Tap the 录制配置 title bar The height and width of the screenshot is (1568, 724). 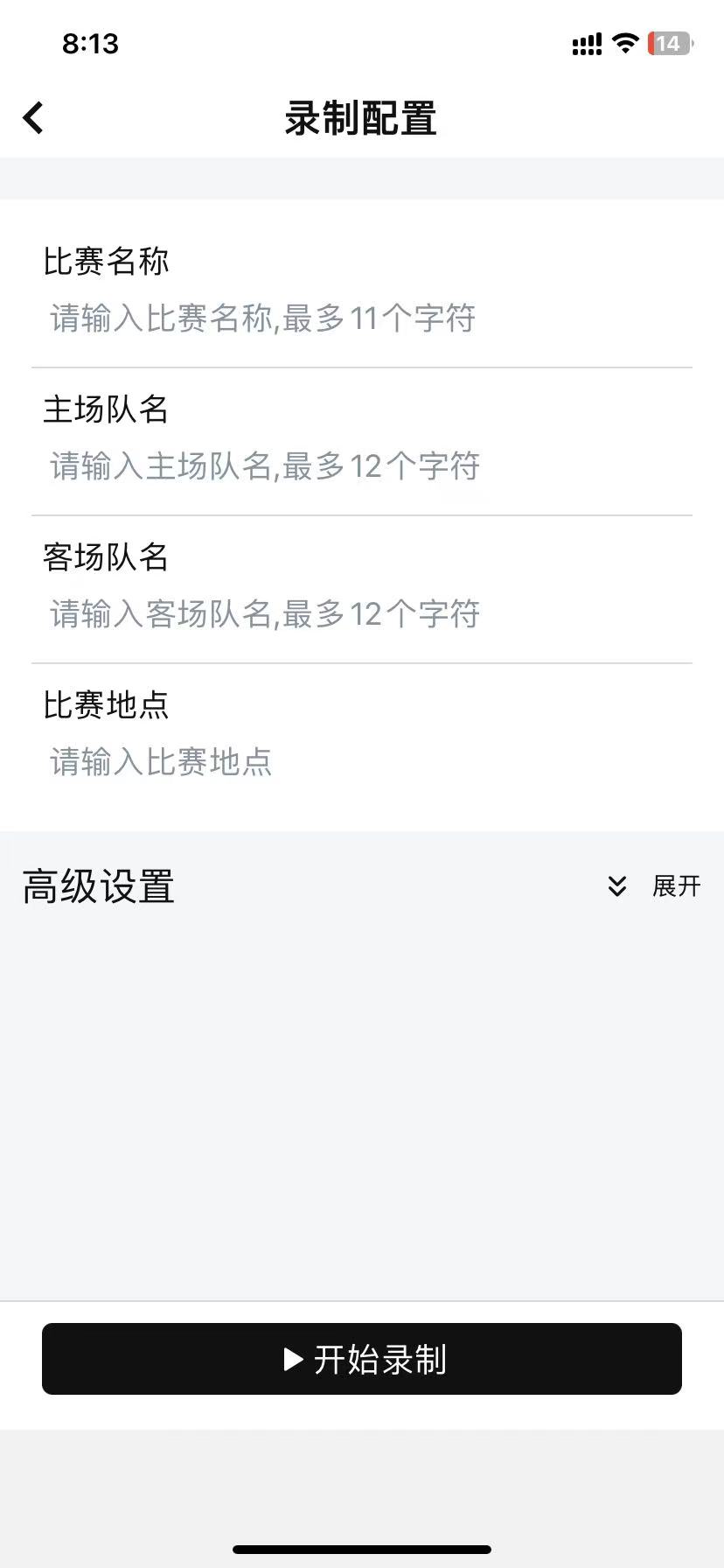tap(362, 119)
